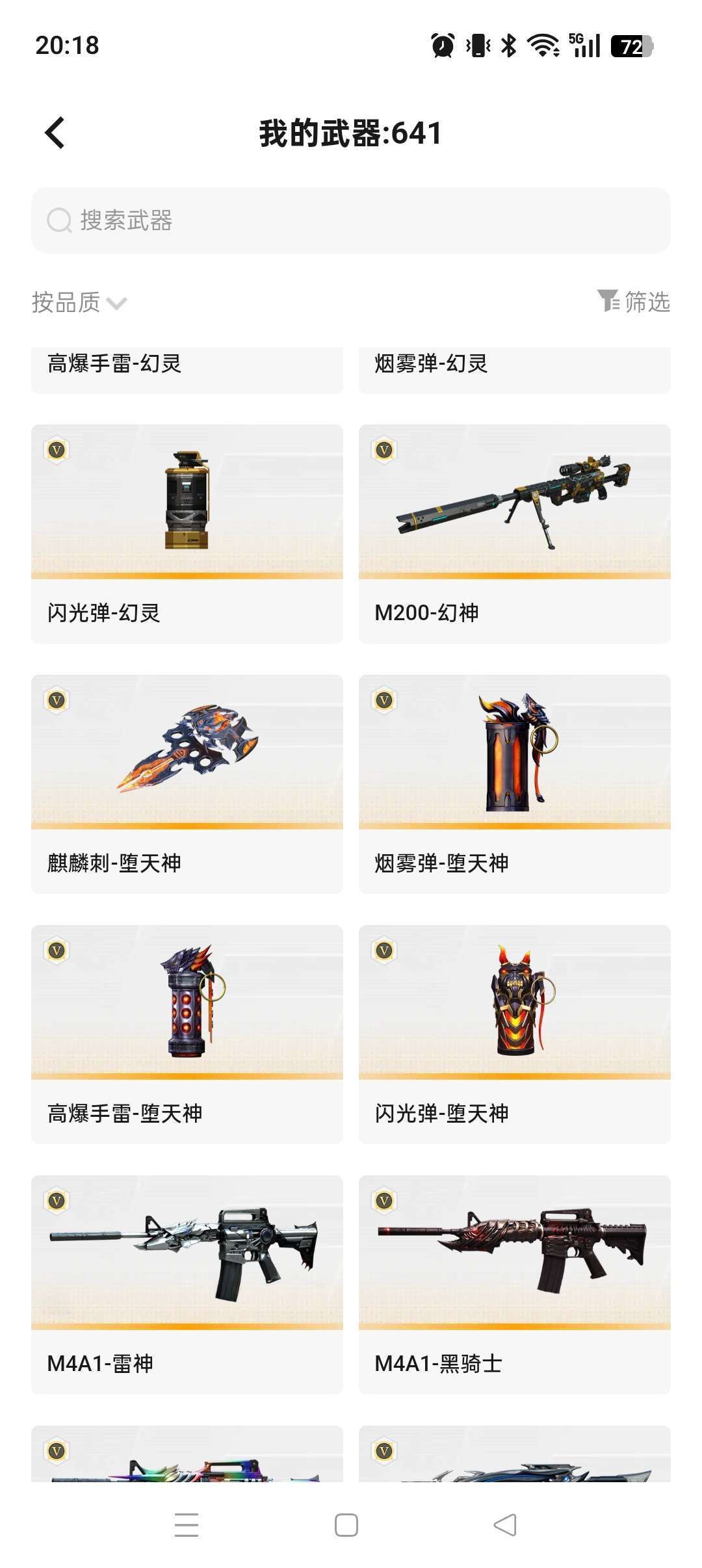Viewport: 702px width, 1568px height.
Task: View the 高爆手雷-堕天神 grenade card
Action: tap(187, 1034)
